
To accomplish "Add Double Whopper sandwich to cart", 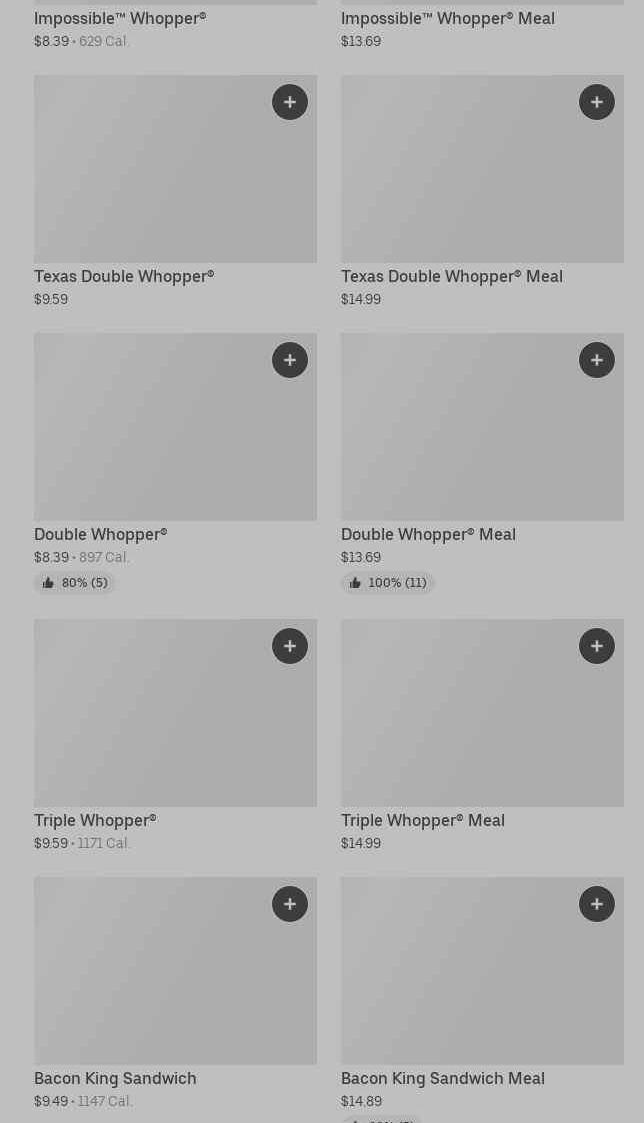I will tap(290, 360).
